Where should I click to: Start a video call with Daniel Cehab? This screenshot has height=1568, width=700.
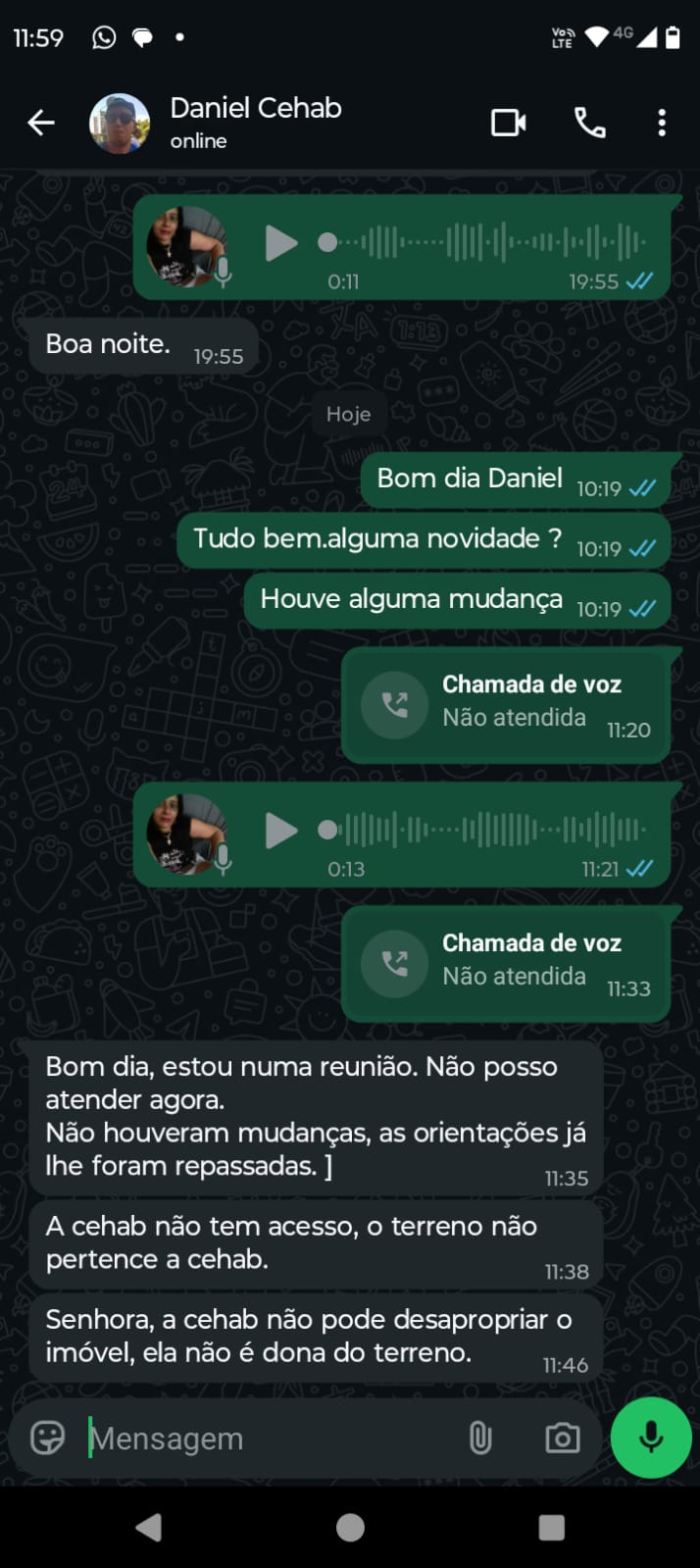[508, 123]
